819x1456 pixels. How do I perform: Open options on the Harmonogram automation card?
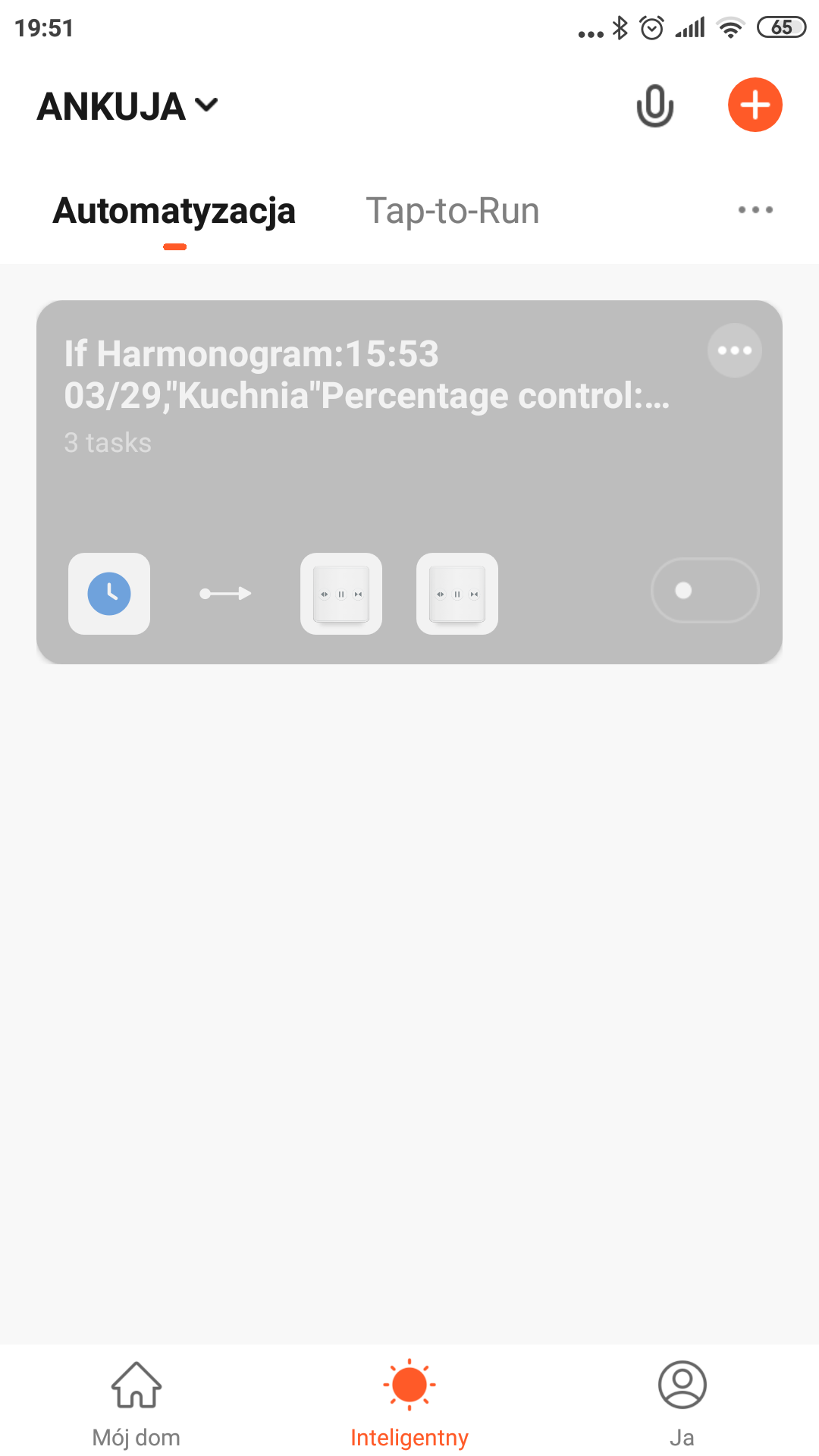click(735, 350)
